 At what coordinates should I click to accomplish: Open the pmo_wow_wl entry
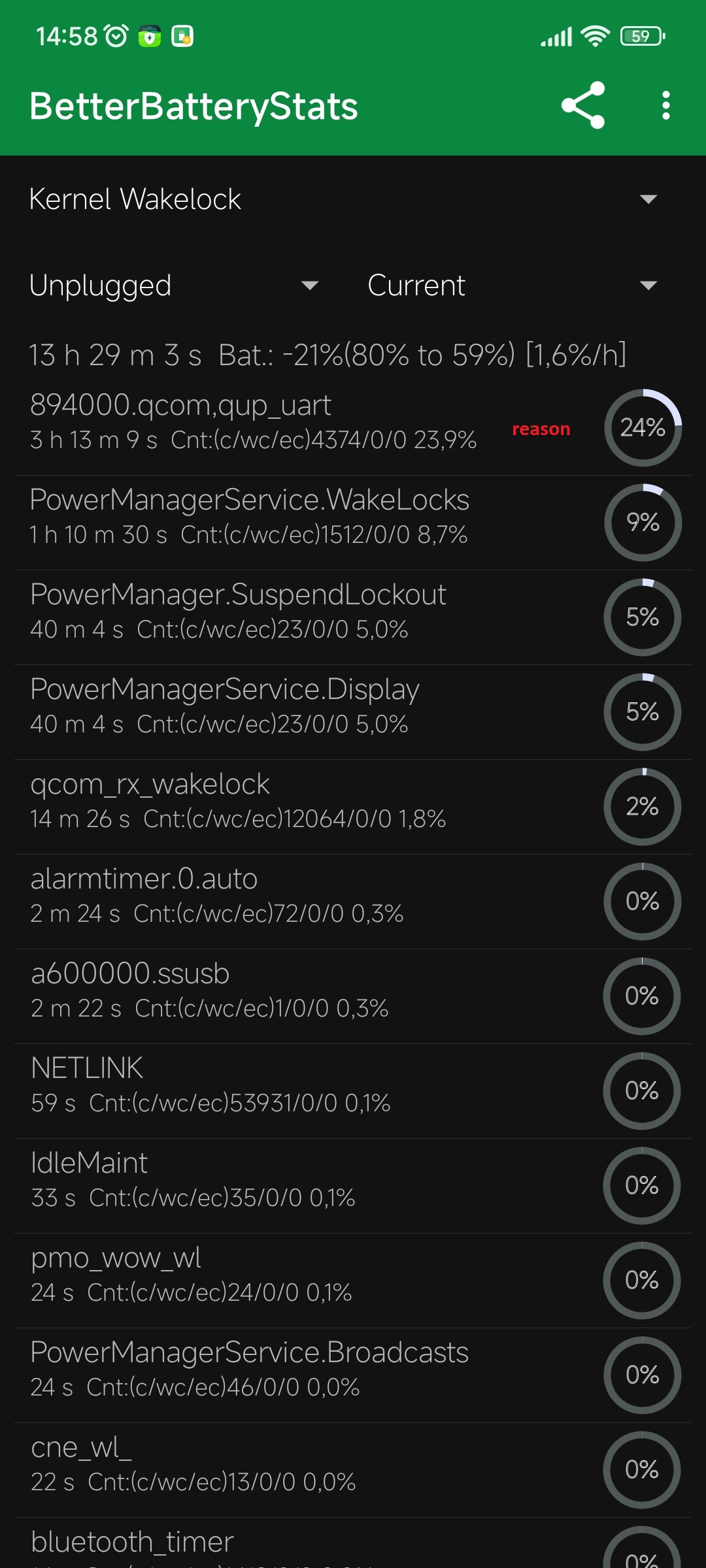point(353,1281)
